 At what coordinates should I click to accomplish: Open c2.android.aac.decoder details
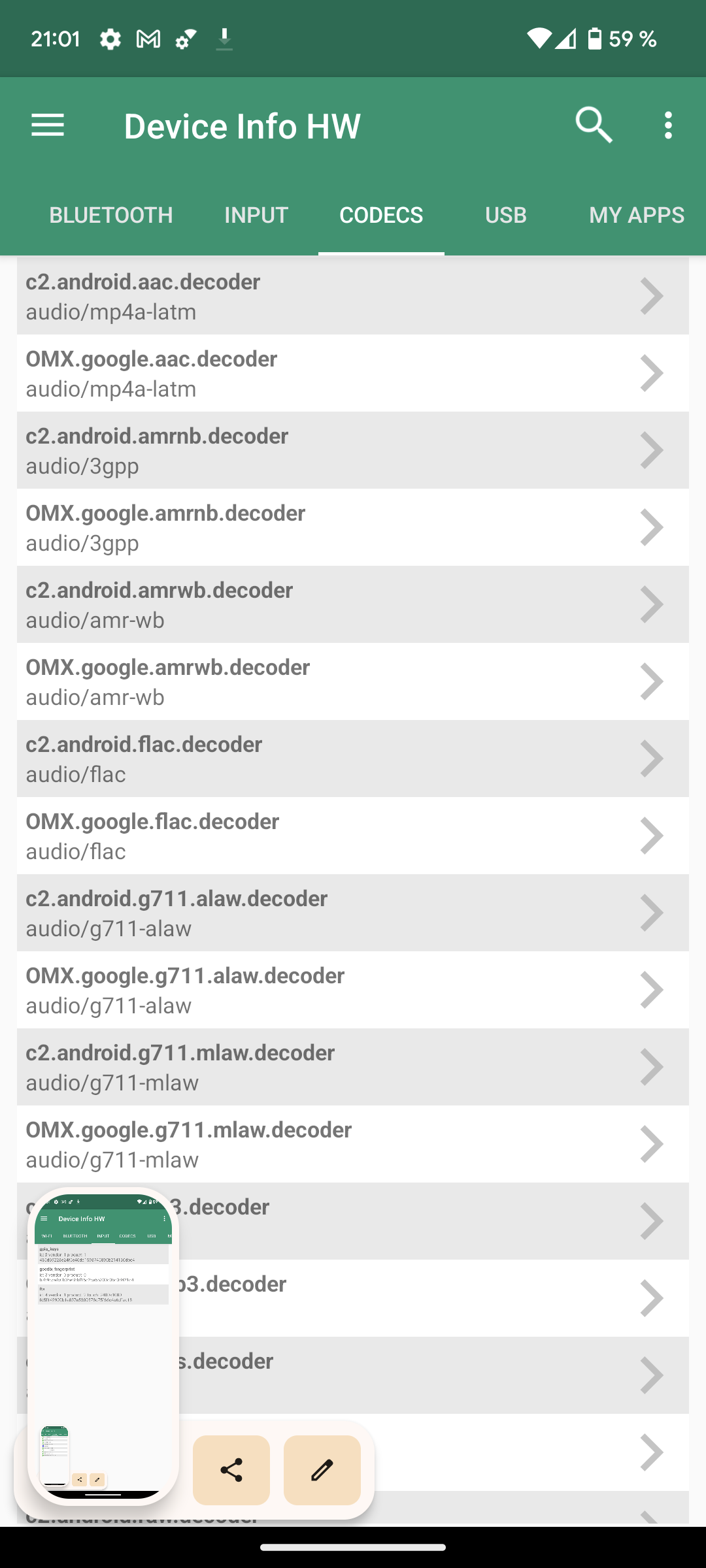(353, 296)
